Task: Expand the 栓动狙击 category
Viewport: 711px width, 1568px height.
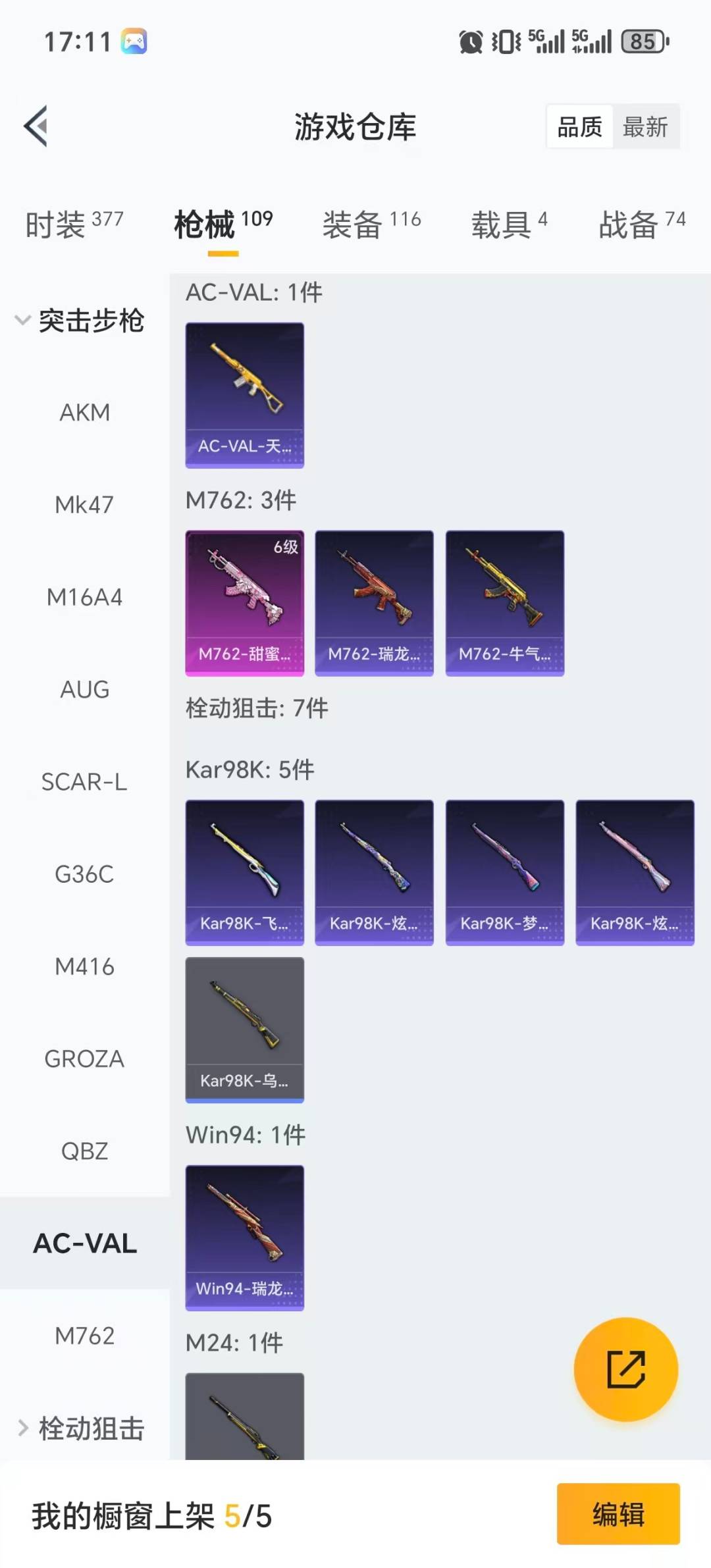Action: [x=79, y=1428]
